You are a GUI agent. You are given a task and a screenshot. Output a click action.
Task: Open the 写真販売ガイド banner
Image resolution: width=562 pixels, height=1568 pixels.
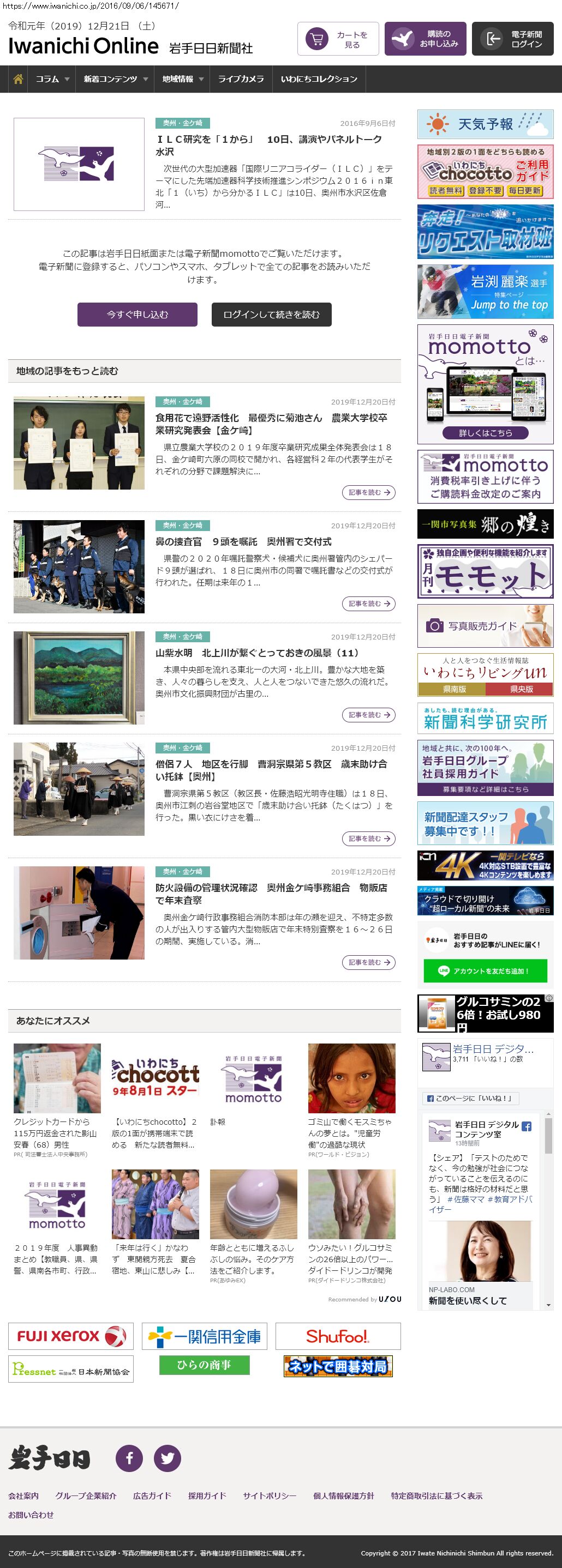(485, 626)
